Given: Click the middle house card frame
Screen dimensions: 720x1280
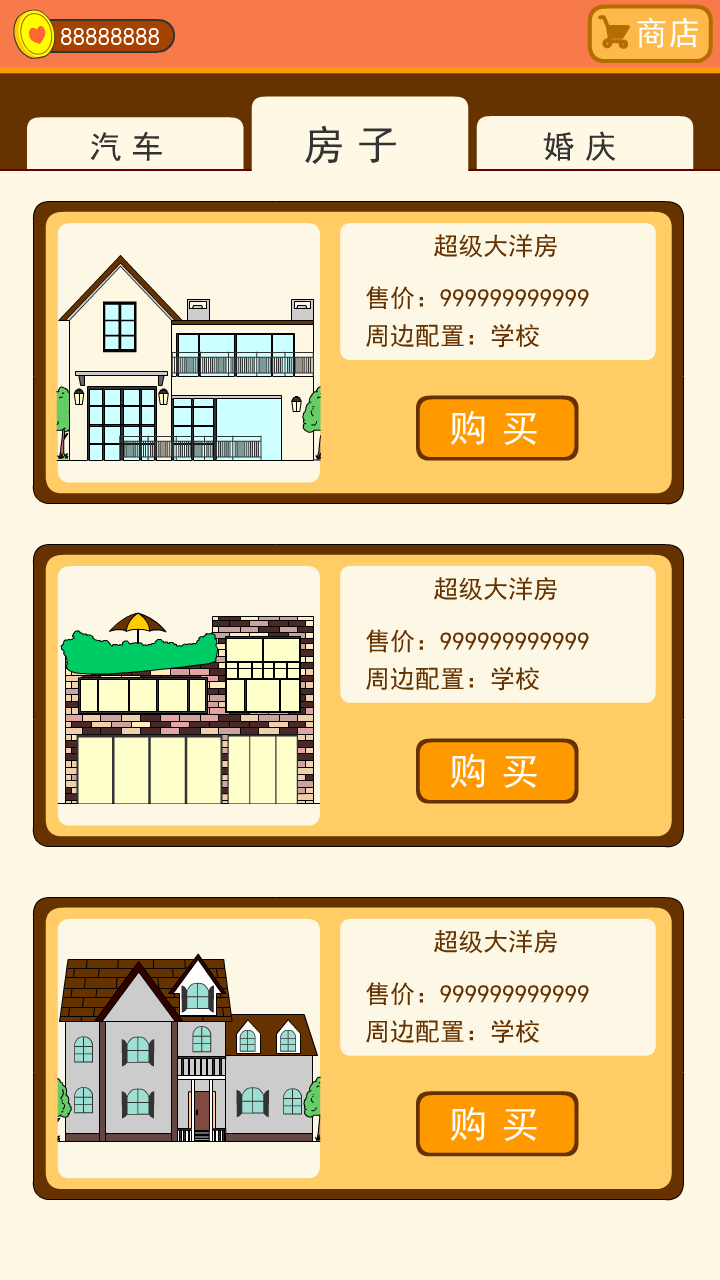Looking at the screenshot, I should pyautogui.click(x=360, y=693).
